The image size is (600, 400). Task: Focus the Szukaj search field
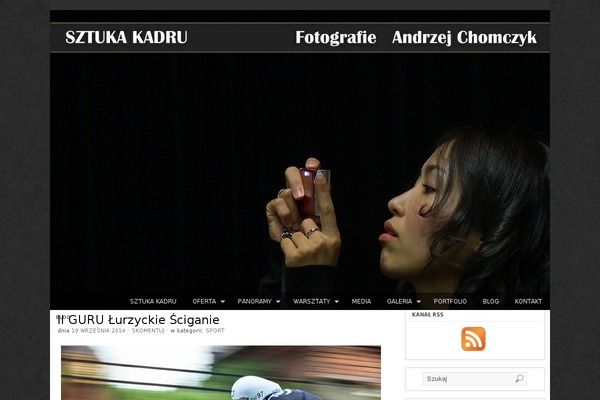[465, 379]
